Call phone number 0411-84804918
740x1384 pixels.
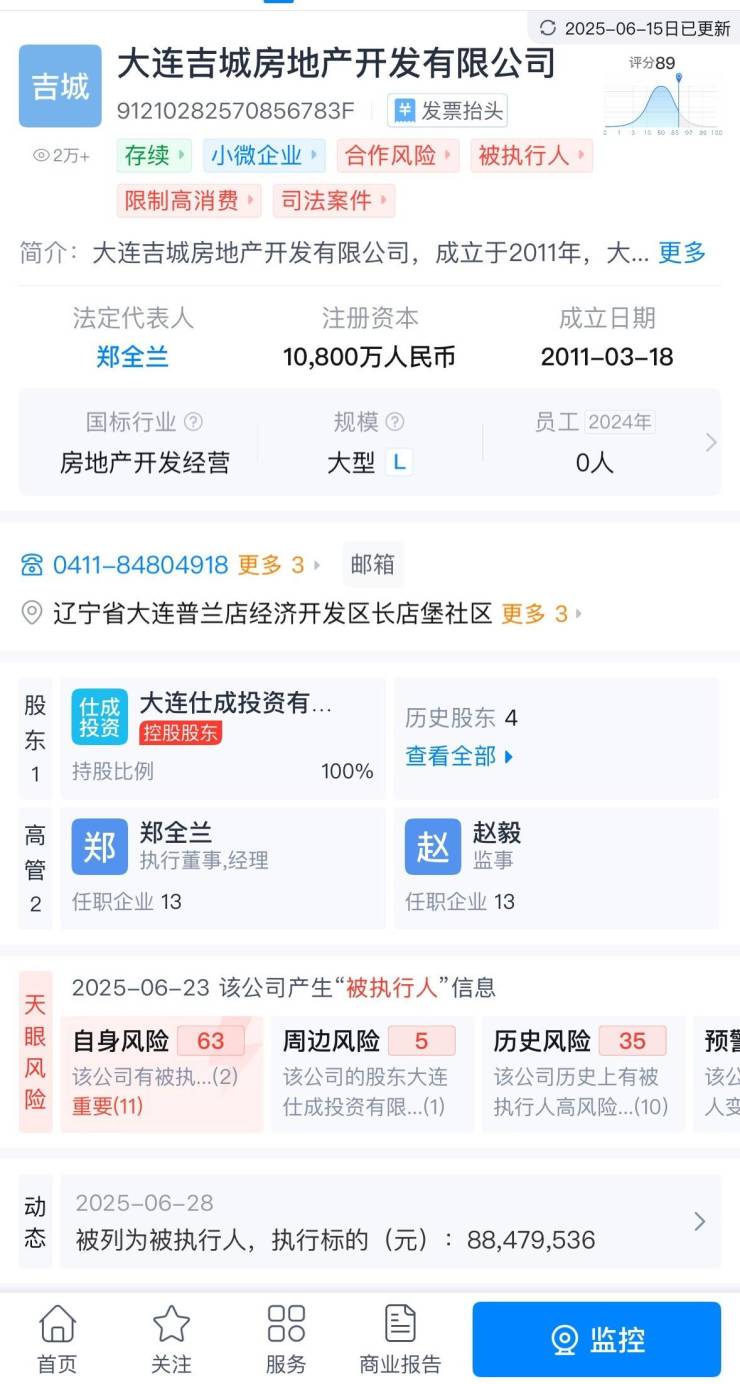click(x=140, y=565)
